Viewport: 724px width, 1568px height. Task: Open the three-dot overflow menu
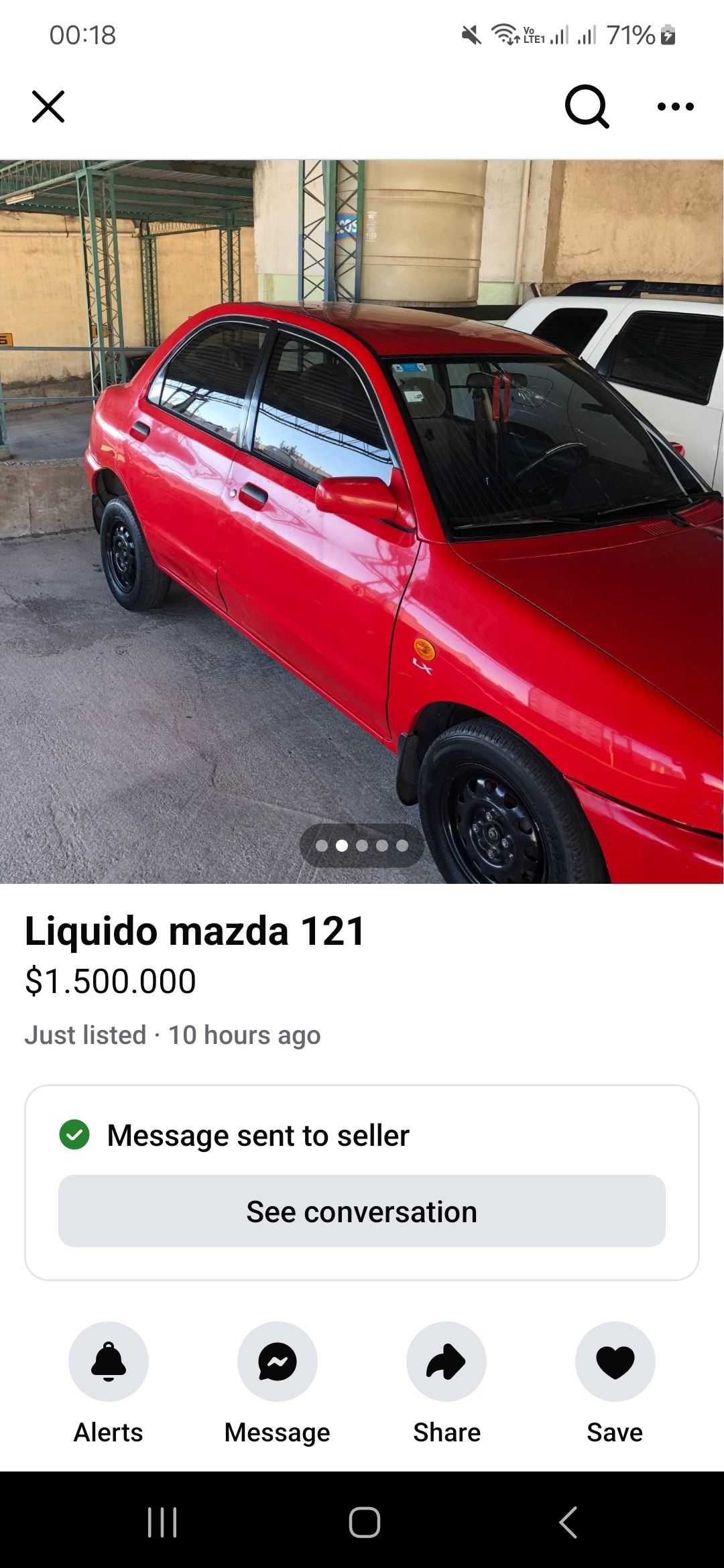pos(676,107)
